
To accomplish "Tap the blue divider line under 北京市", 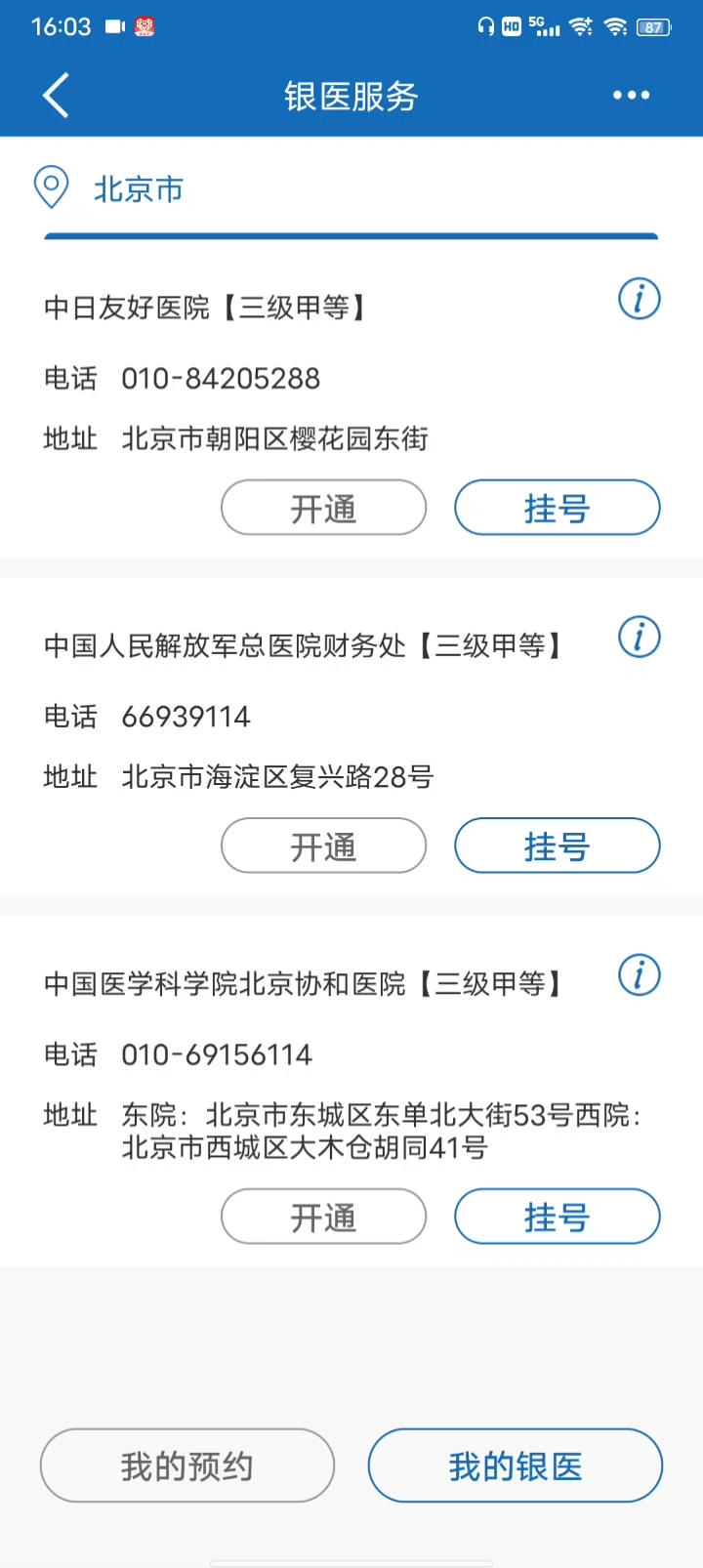I will (x=351, y=234).
